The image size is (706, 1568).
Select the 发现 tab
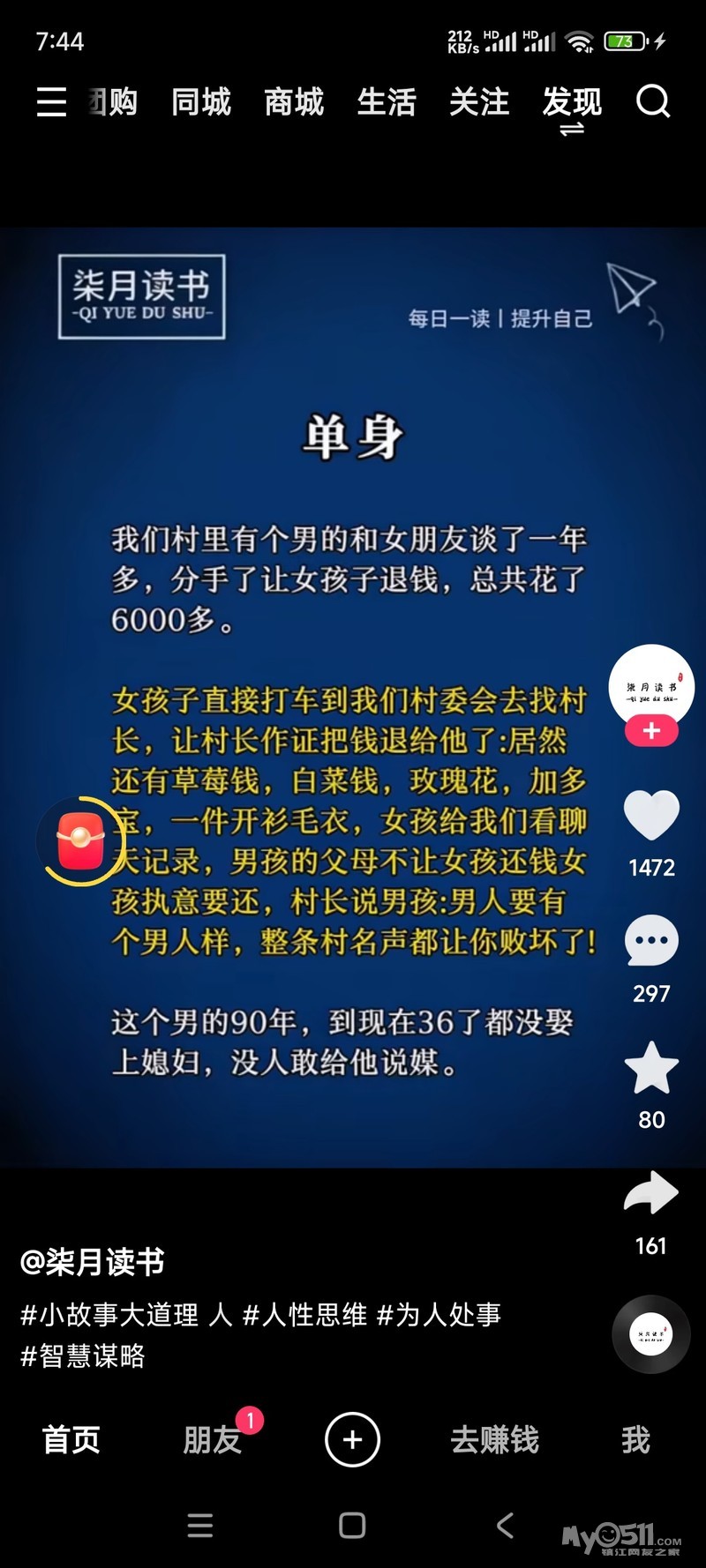click(x=572, y=102)
